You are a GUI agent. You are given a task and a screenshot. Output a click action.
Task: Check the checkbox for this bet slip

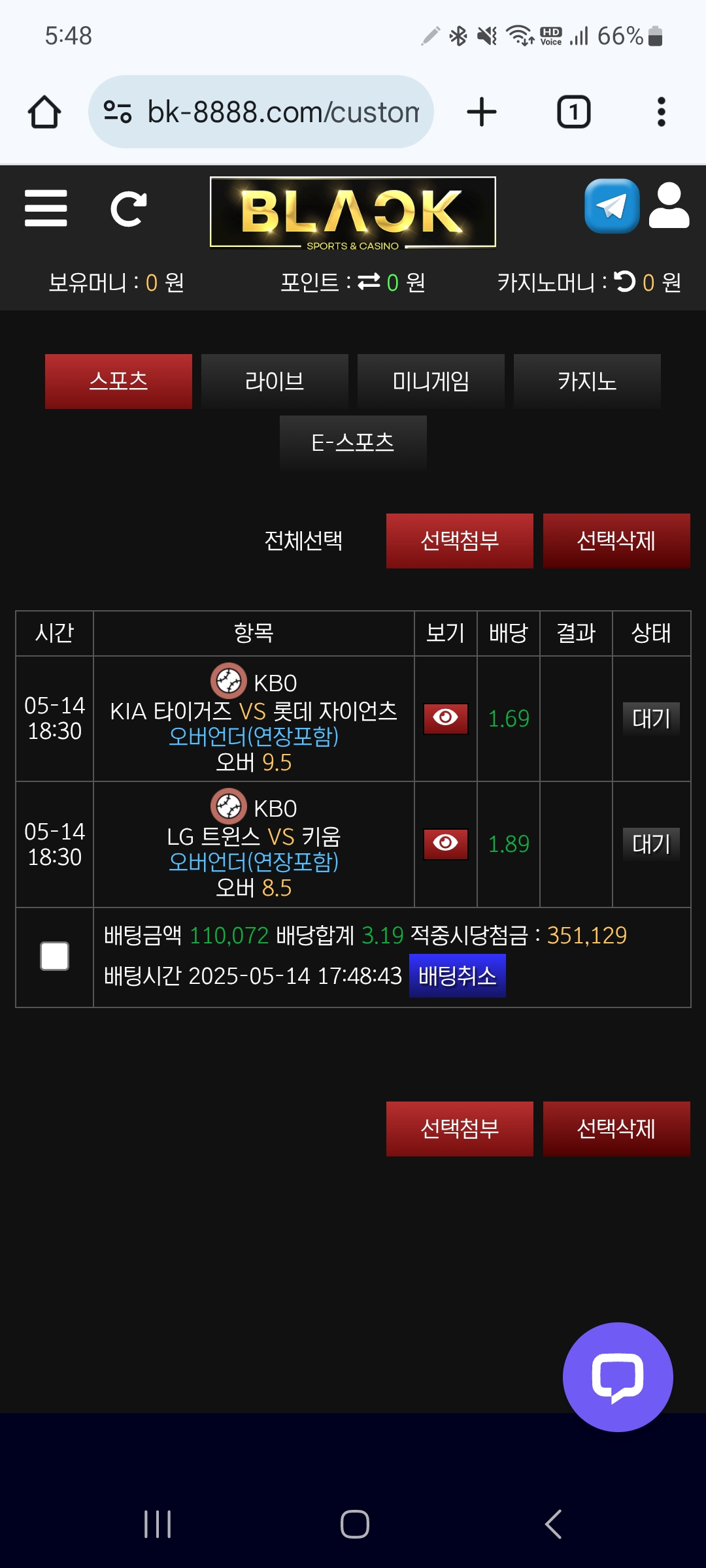55,956
